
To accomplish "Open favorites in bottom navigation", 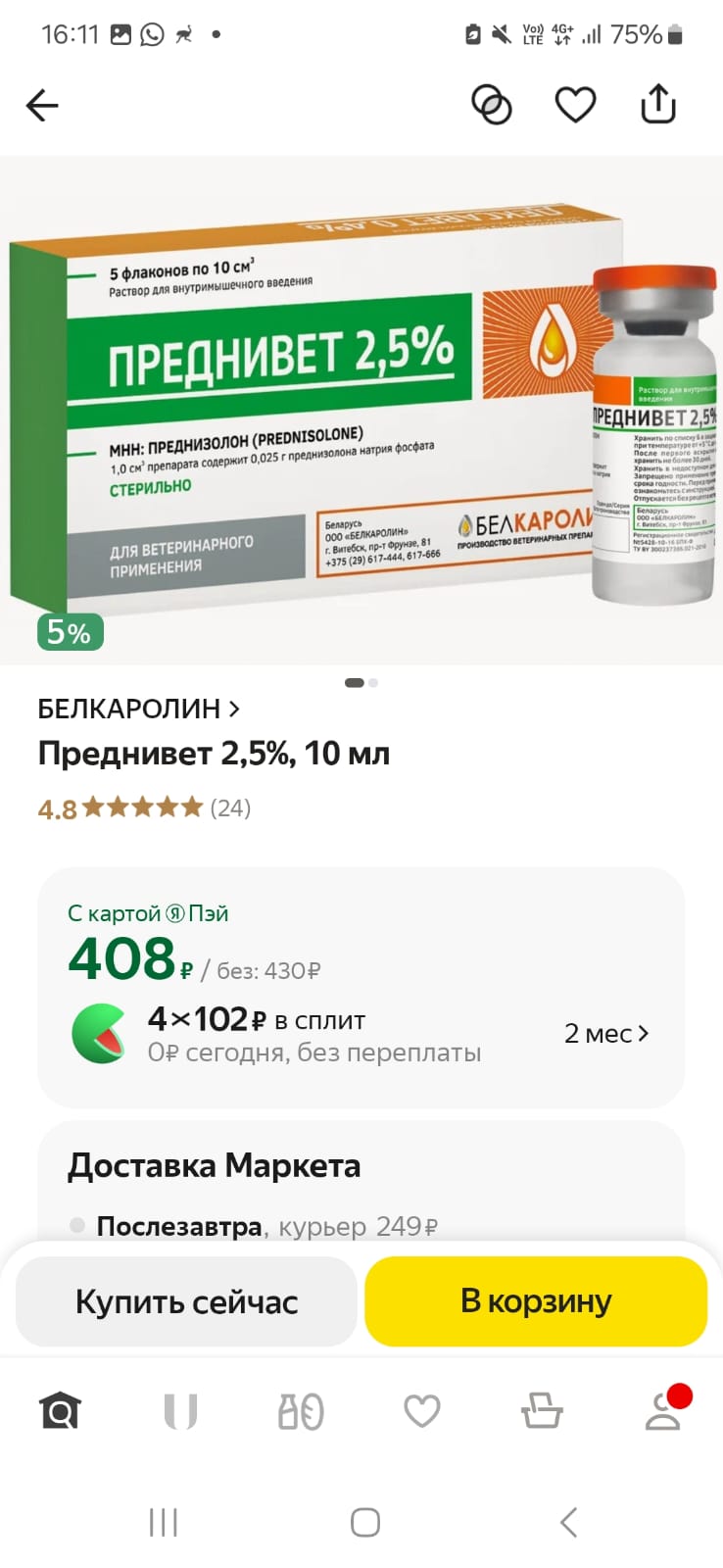I will point(421,1411).
